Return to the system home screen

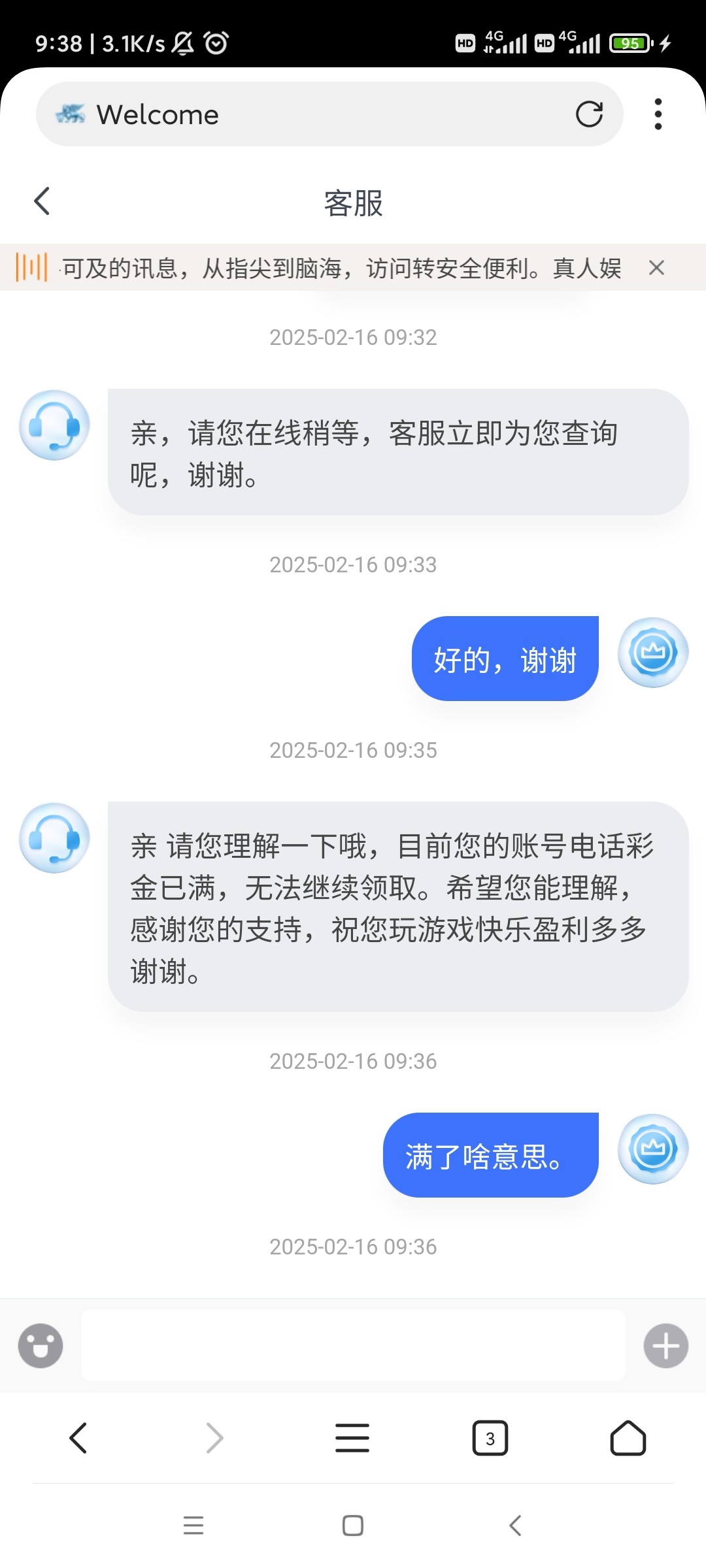coord(353,1526)
